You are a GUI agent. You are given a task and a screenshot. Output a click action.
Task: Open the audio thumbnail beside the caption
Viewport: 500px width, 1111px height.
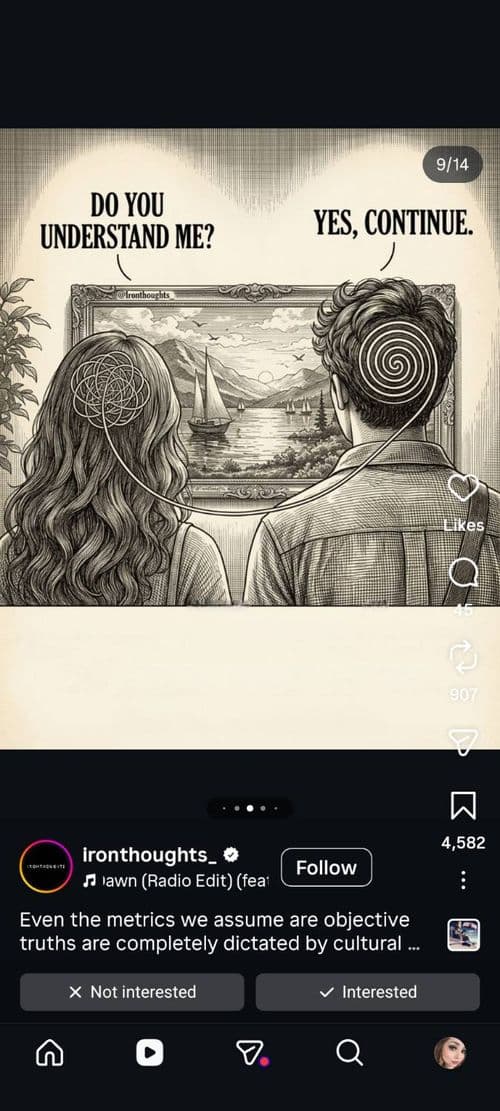464,935
